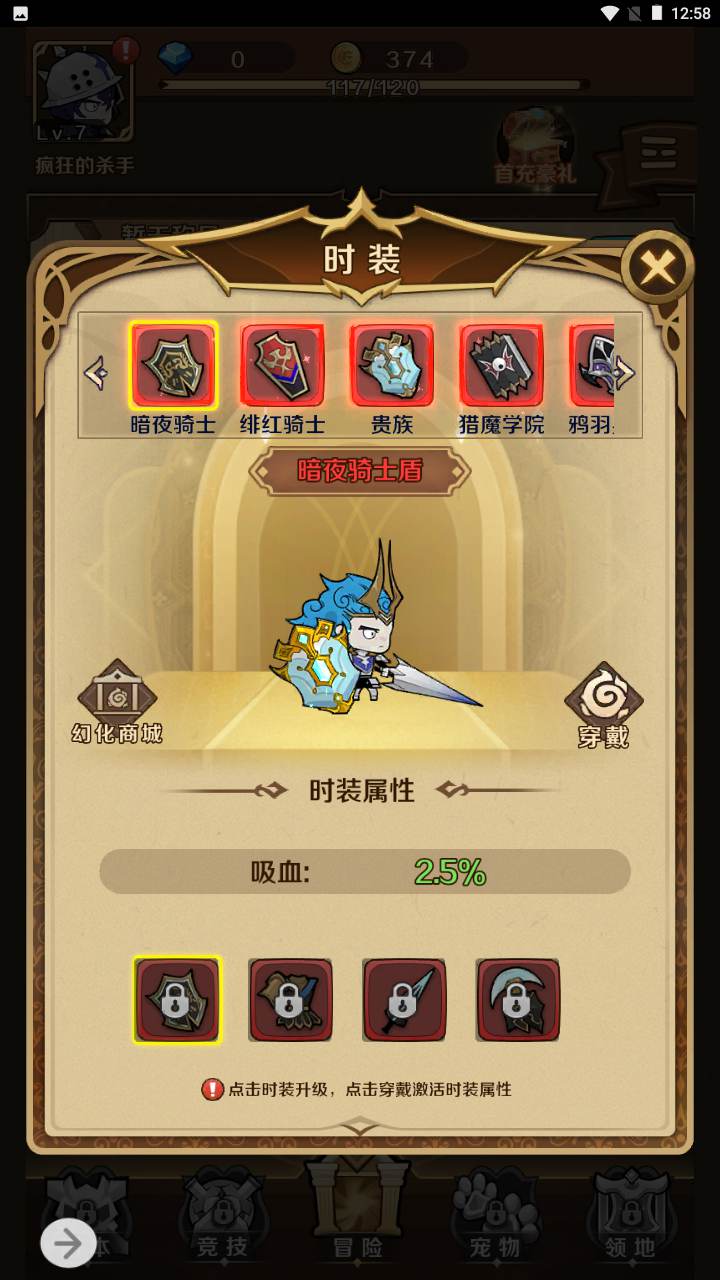Tap the round arrow button at bottom left
The height and width of the screenshot is (1280, 720).
click(x=68, y=1244)
